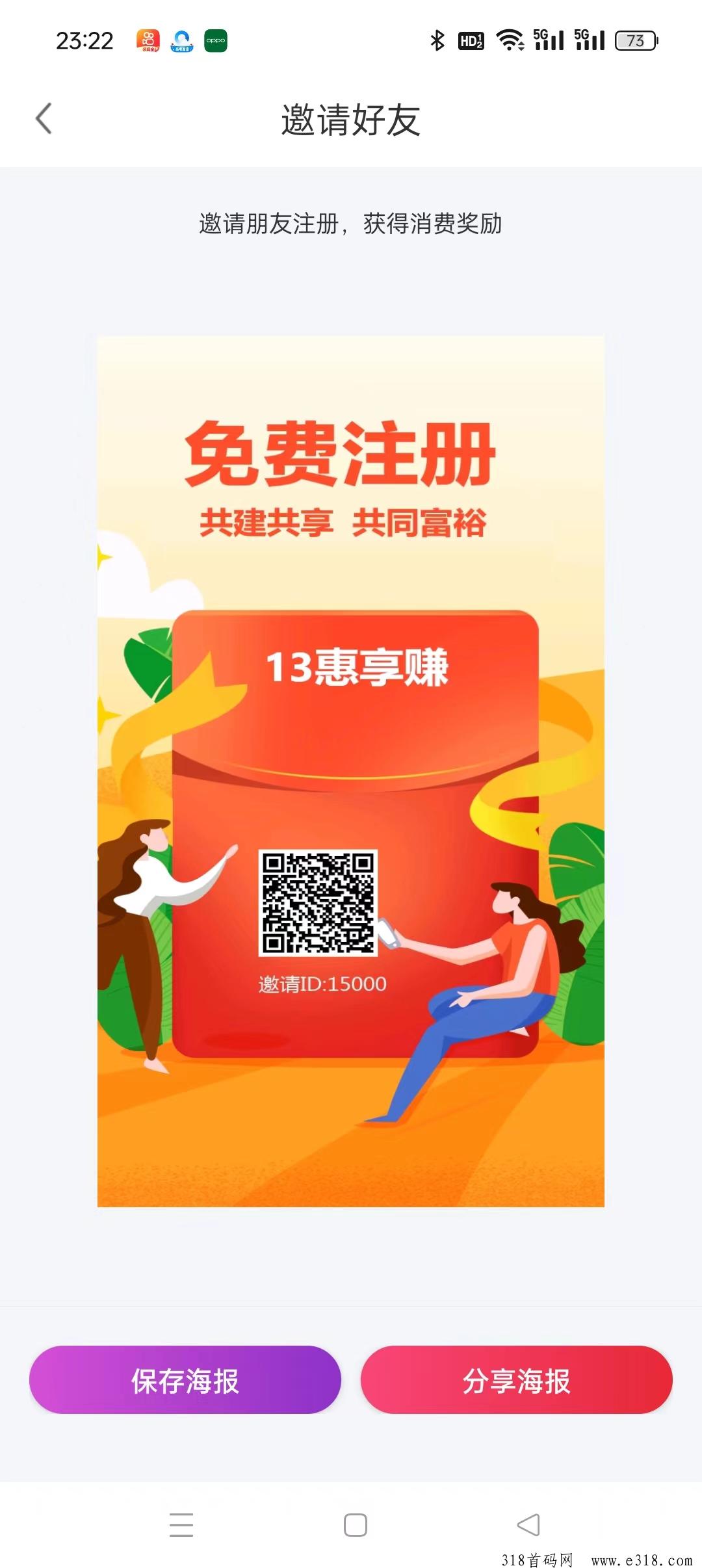Tap the Bluetooth status icon

point(437,40)
